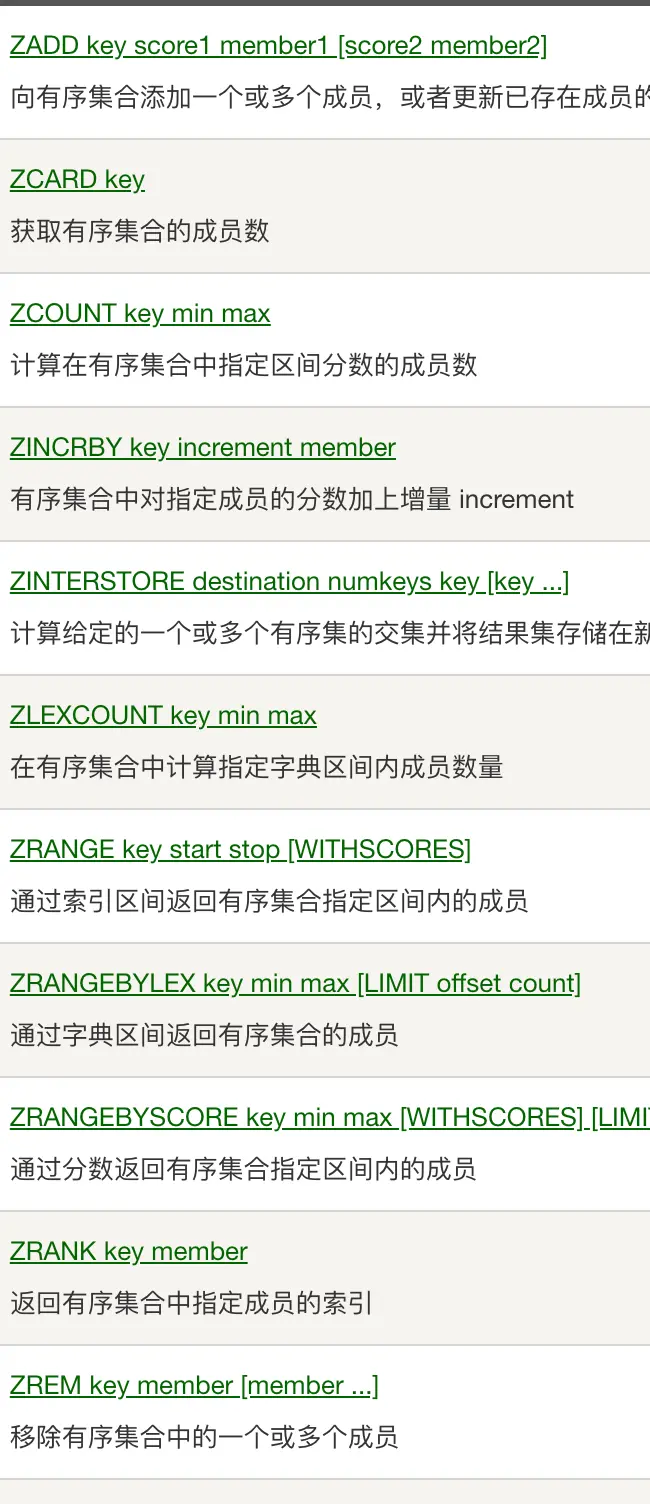Tap the ZCOUNT key min max link
Viewport: 650px width, 1504px height.
[140, 313]
